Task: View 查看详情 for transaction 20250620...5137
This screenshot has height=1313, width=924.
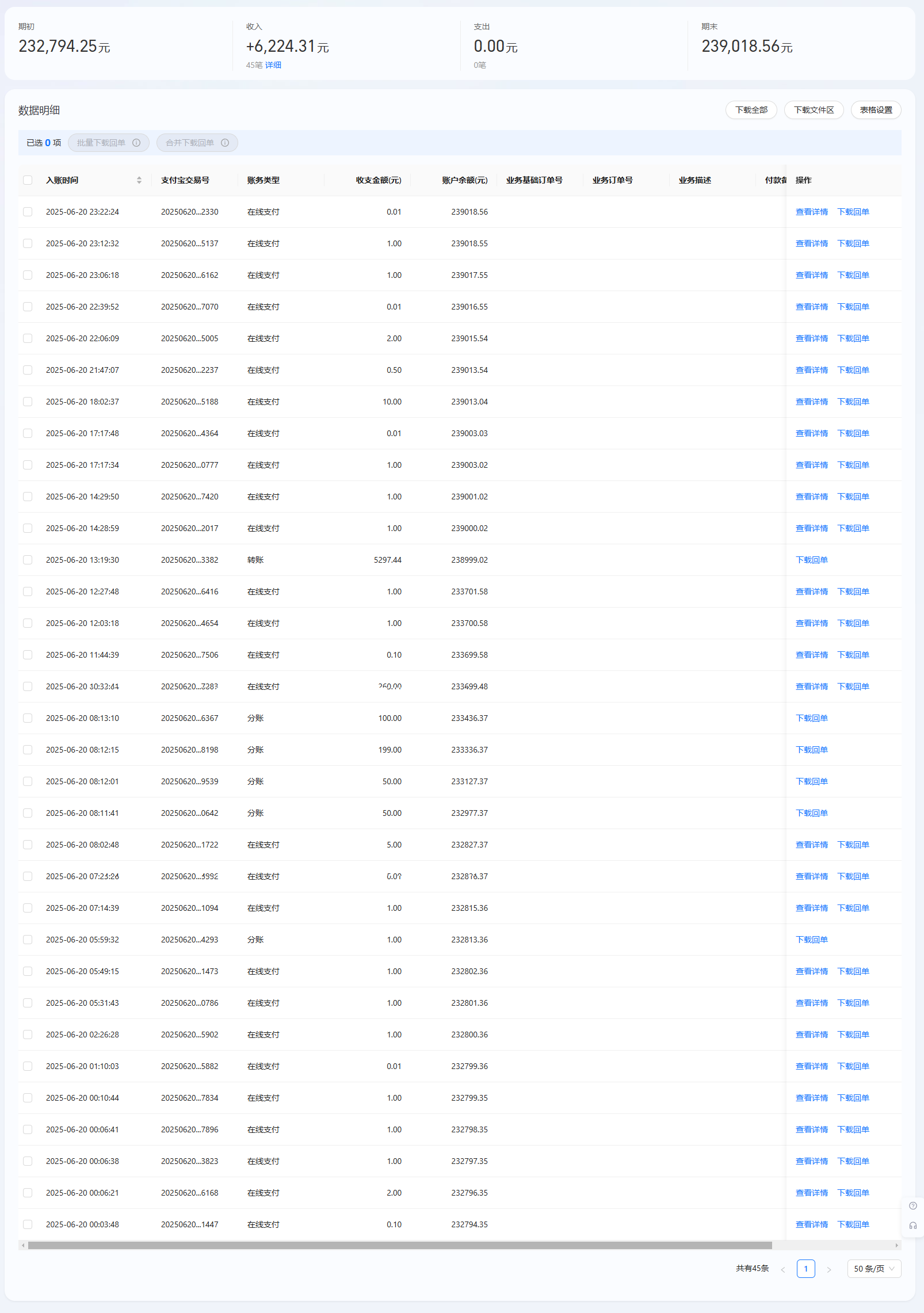Action: pyautogui.click(x=811, y=243)
